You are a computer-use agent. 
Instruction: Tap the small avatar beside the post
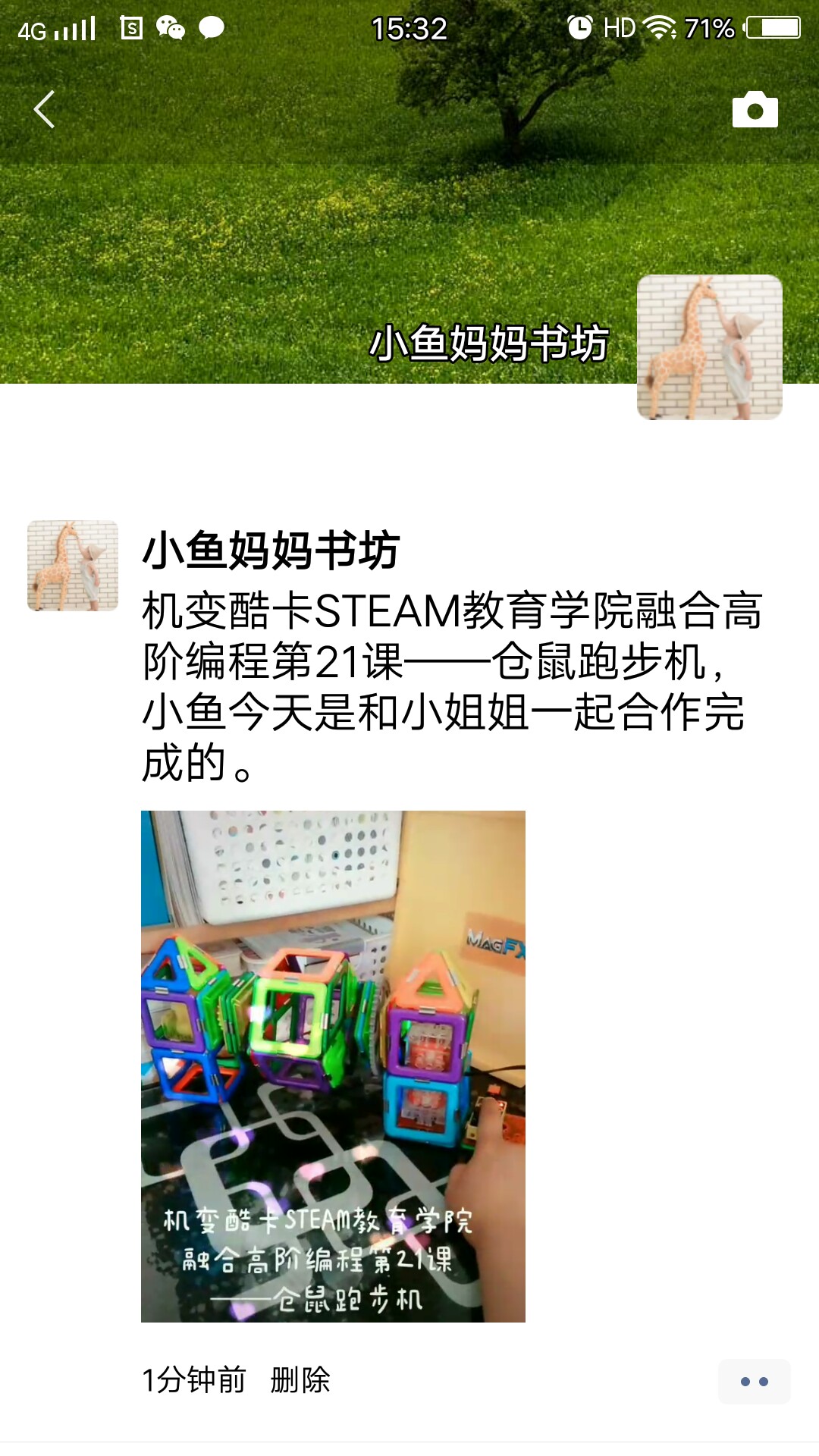coord(73,566)
